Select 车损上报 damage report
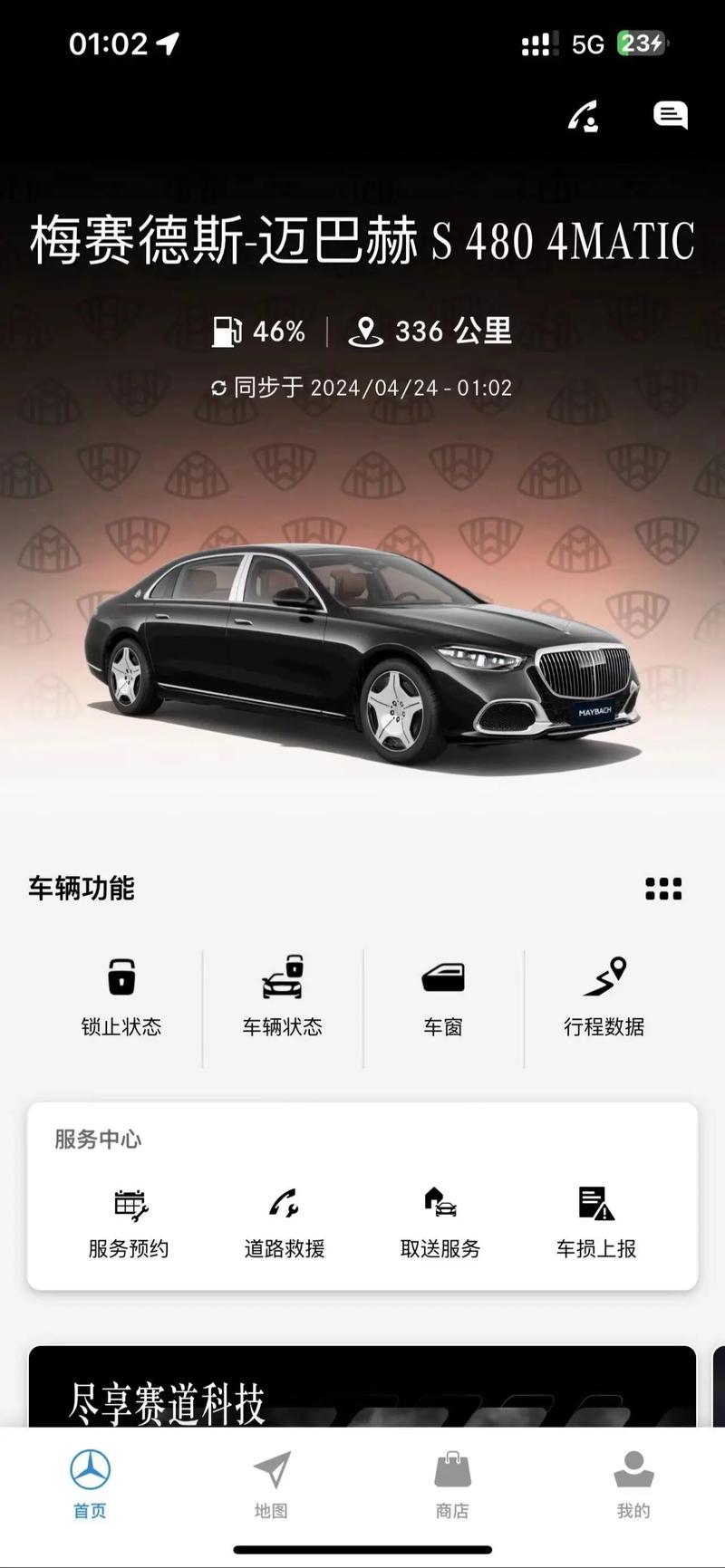The image size is (725, 1568). [x=596, y=1223]
